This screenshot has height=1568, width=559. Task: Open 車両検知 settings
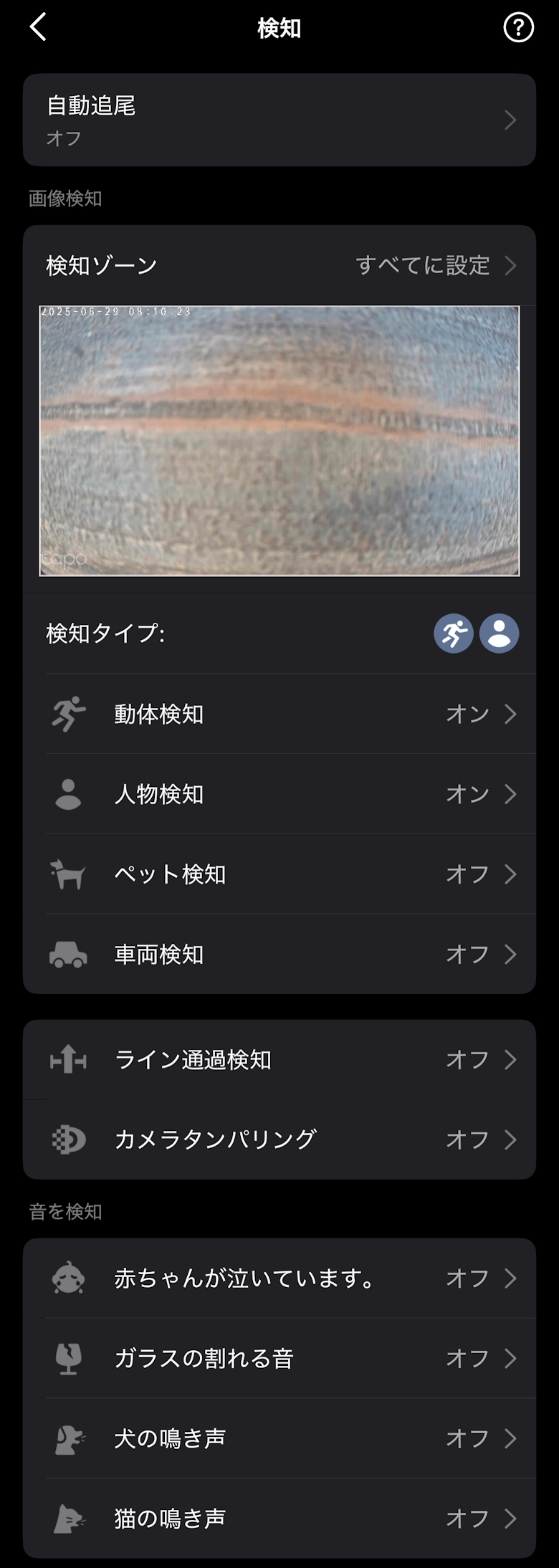[279, 954]
